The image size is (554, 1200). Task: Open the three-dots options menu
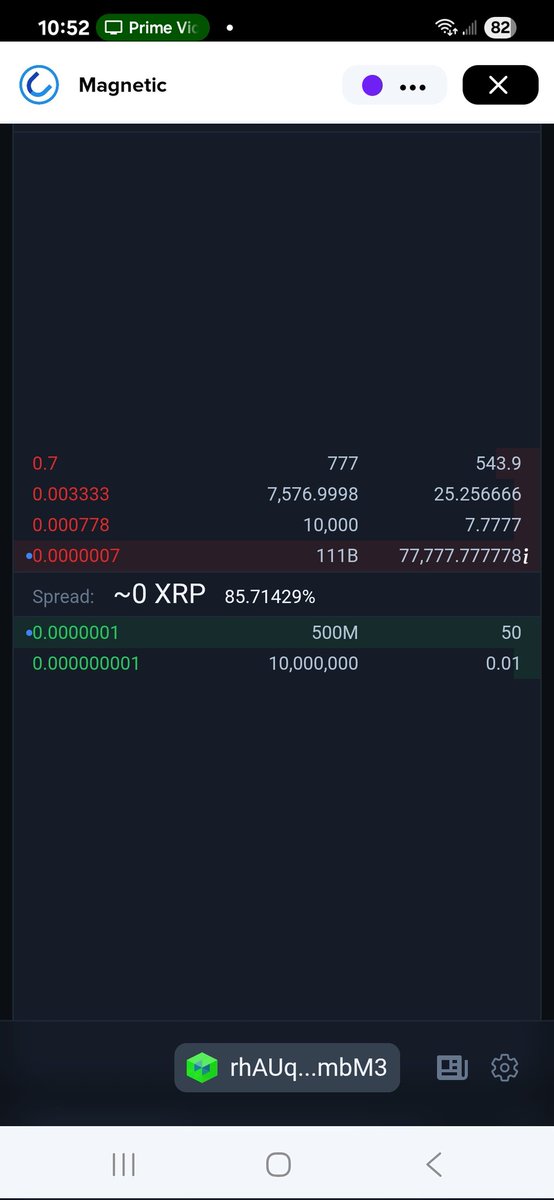[x=394, y=86]
